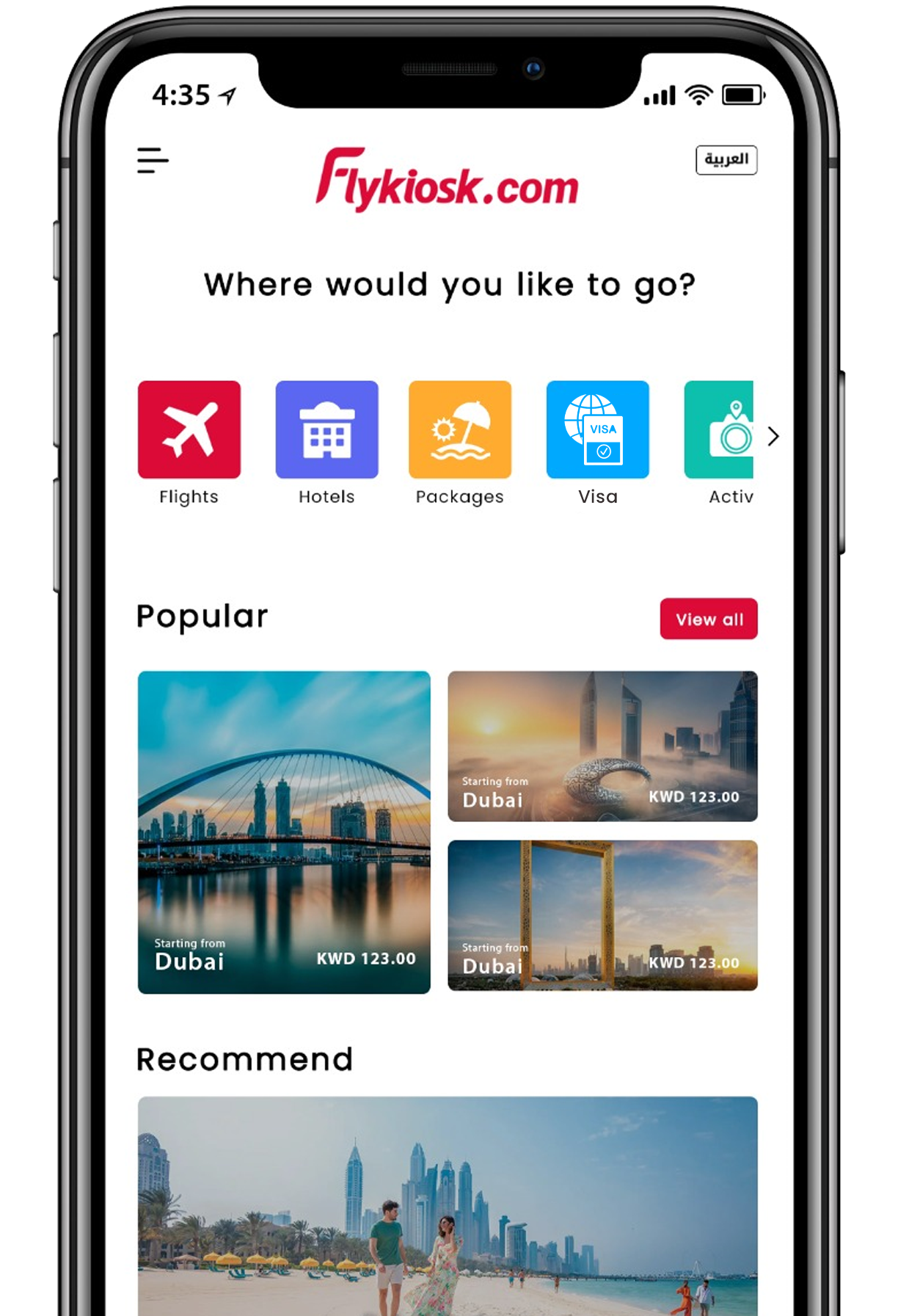Open the Hotels category

[326, 430]
